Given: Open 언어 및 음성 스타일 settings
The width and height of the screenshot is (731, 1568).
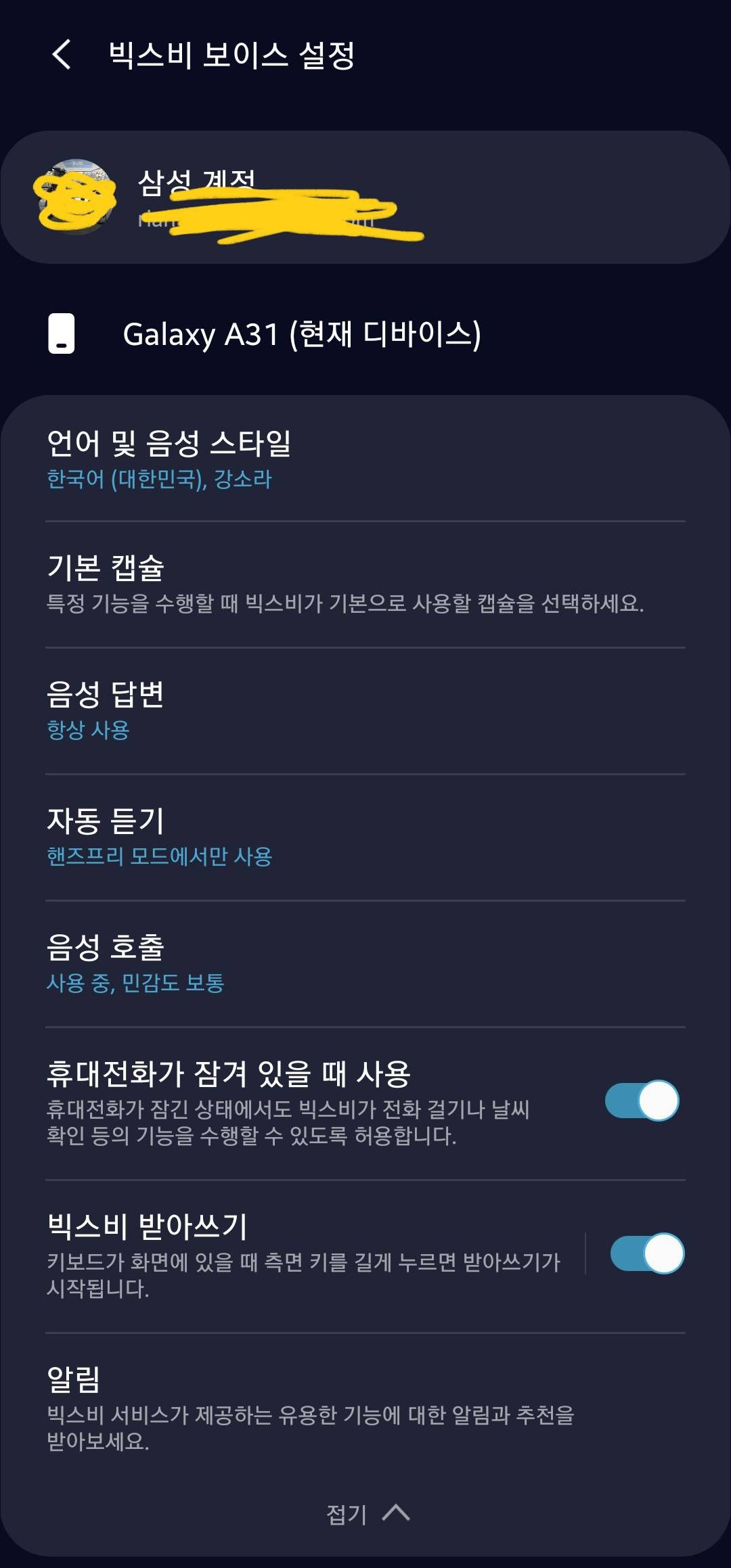Looking at the screenshot, I should (365, 459).
